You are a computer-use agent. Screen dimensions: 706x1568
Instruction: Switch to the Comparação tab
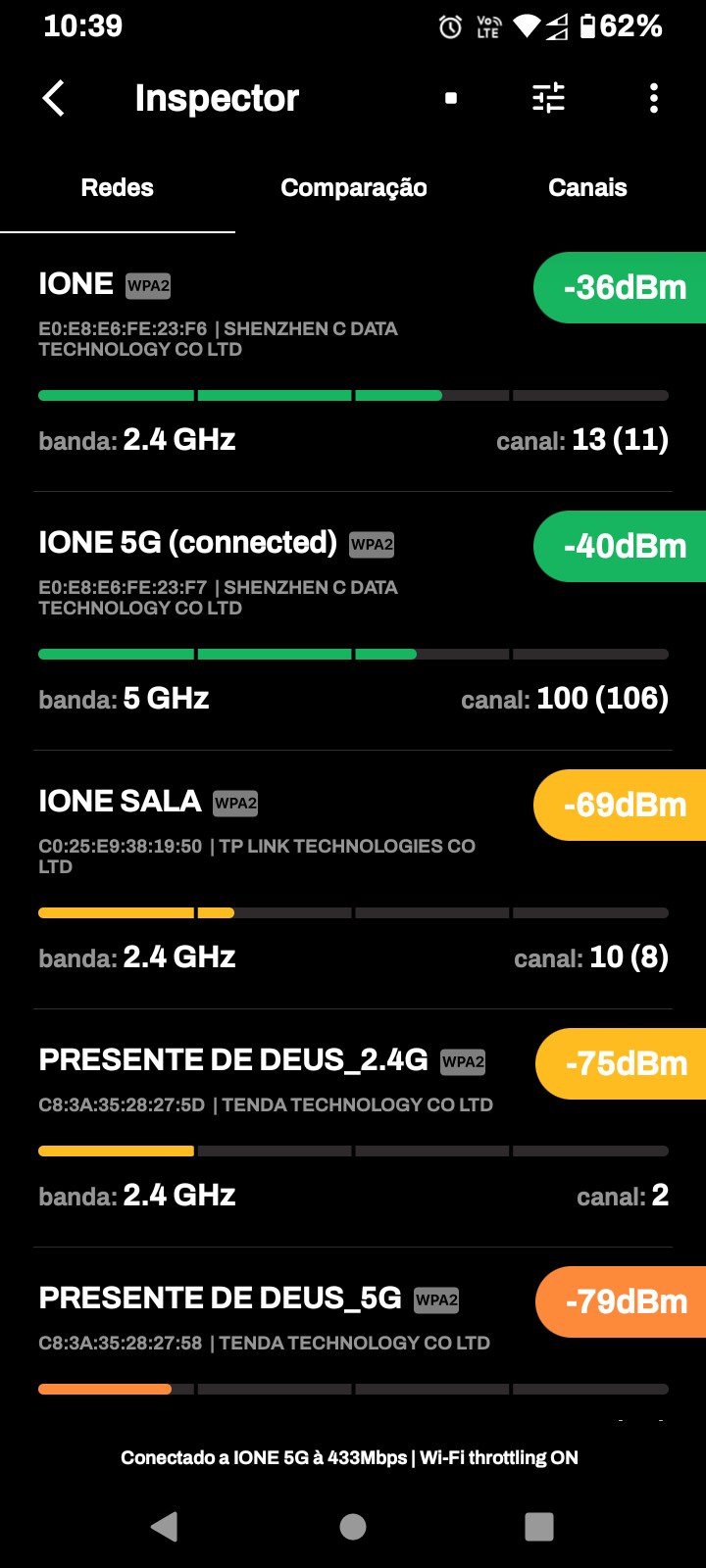click(x=353, y=188)
